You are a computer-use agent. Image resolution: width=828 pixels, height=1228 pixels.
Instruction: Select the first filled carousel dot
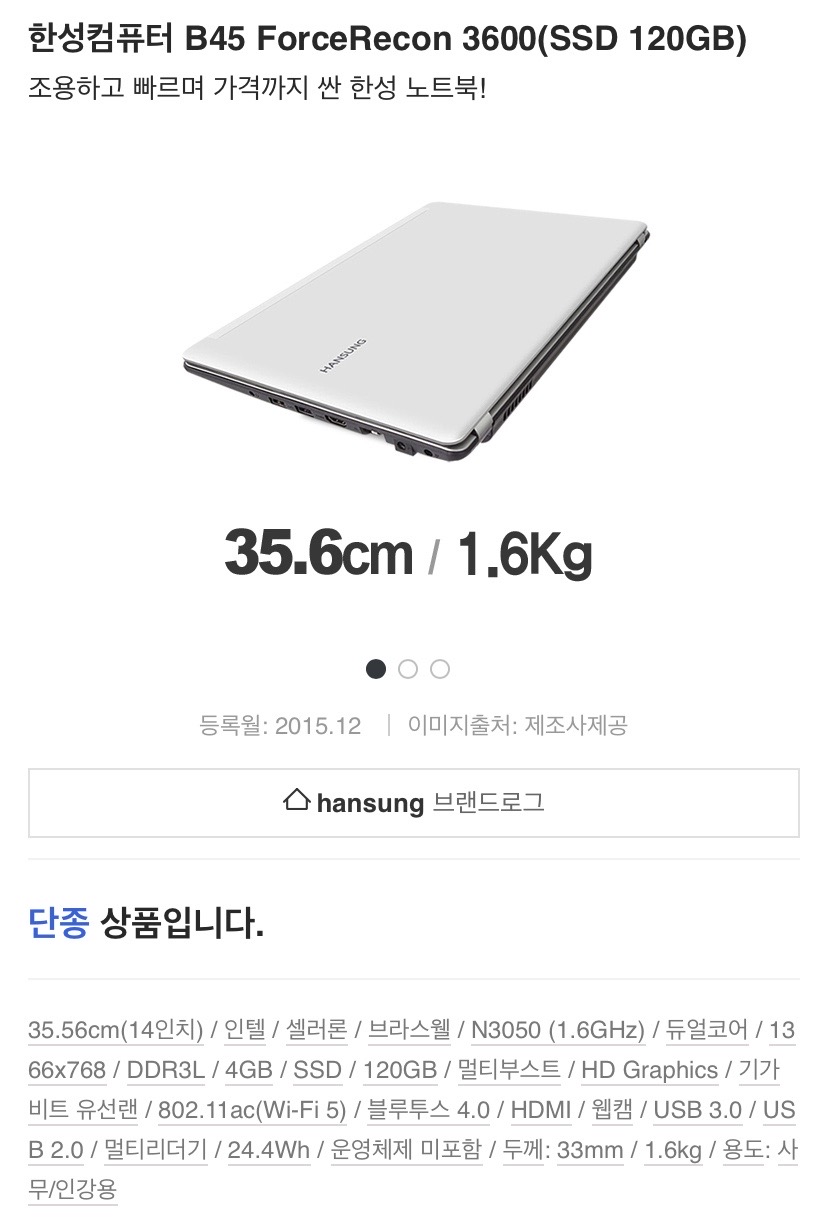(375, 668)
